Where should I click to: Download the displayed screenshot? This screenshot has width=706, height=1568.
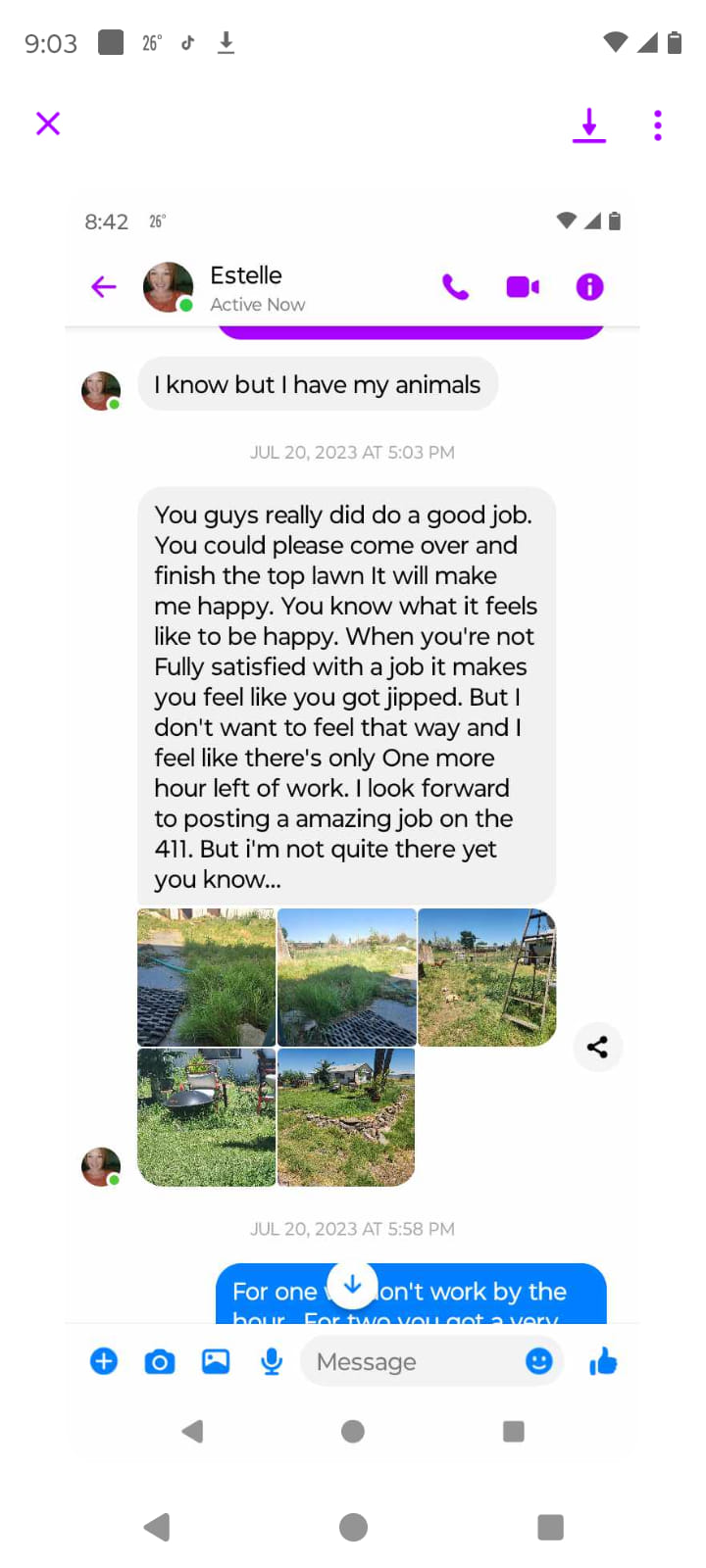point(588,125)
